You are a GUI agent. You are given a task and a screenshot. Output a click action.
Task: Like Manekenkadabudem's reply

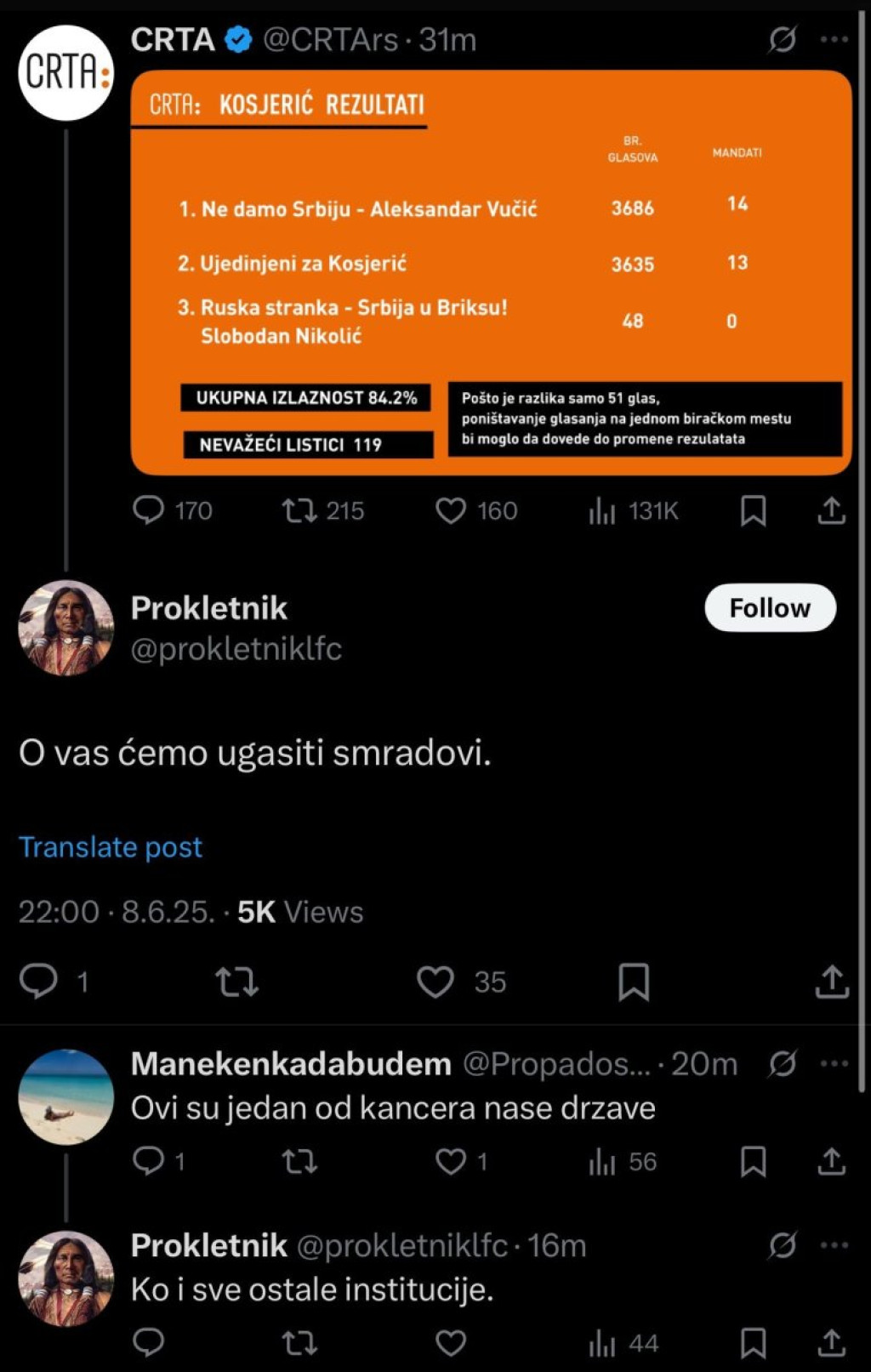[451, 1161]
